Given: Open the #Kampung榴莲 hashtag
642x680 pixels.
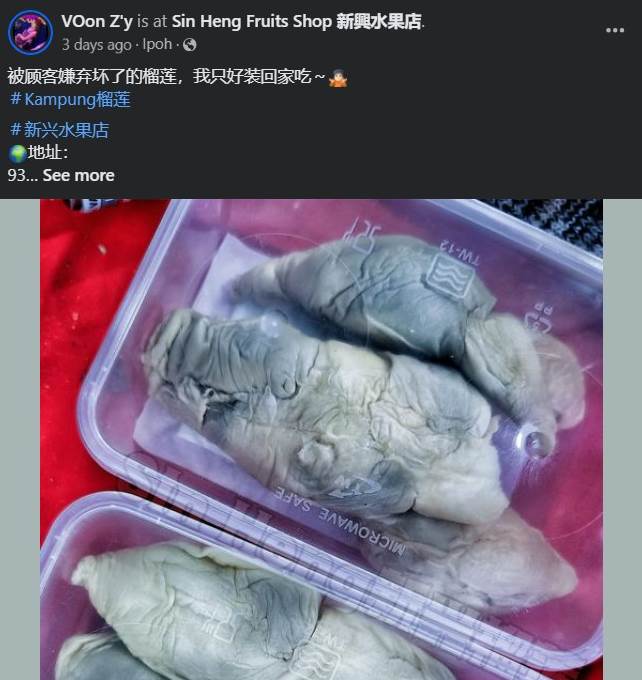Looking at the screenshot, I should [x=70, y=99].
